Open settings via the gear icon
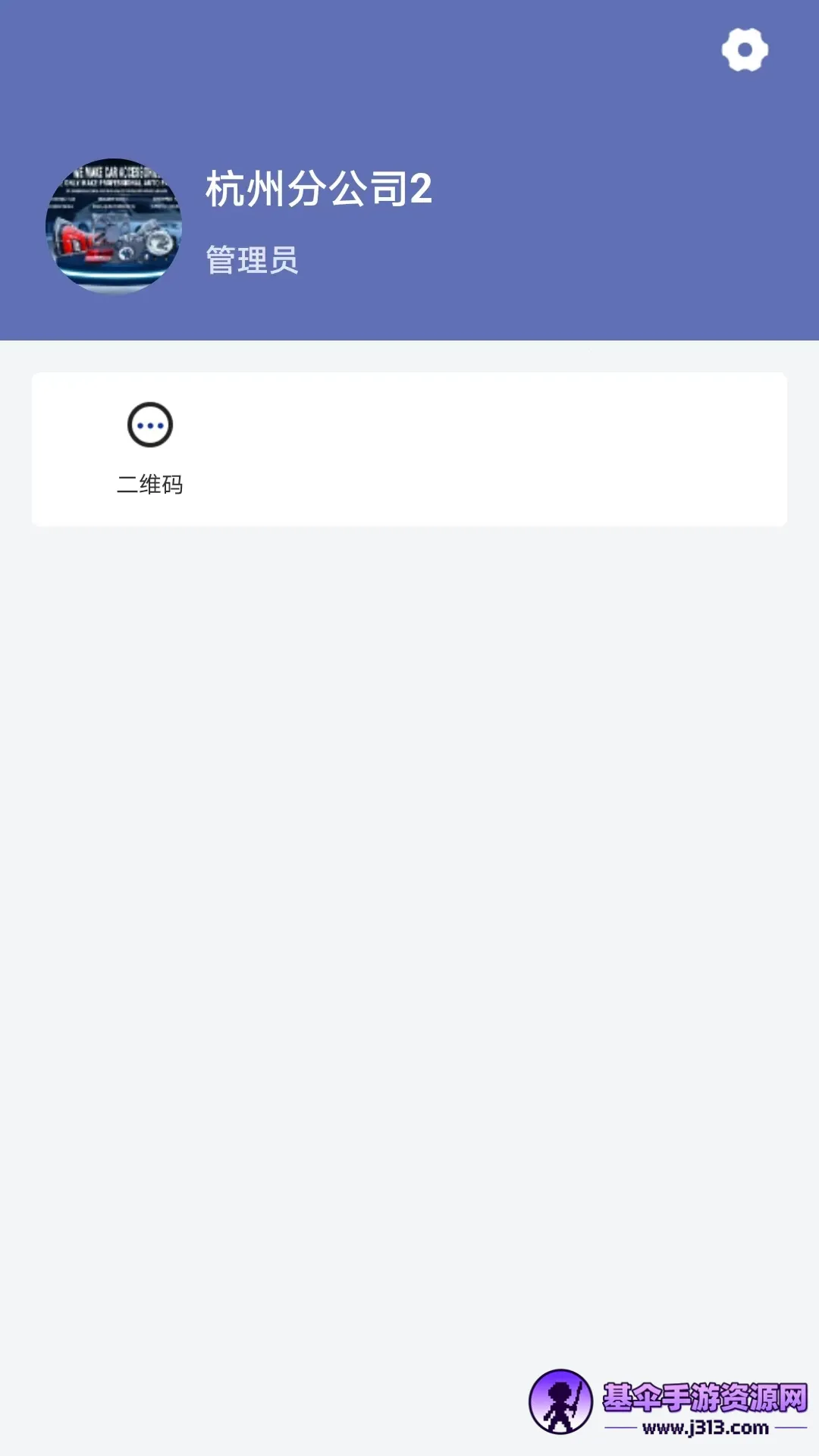 745,50
